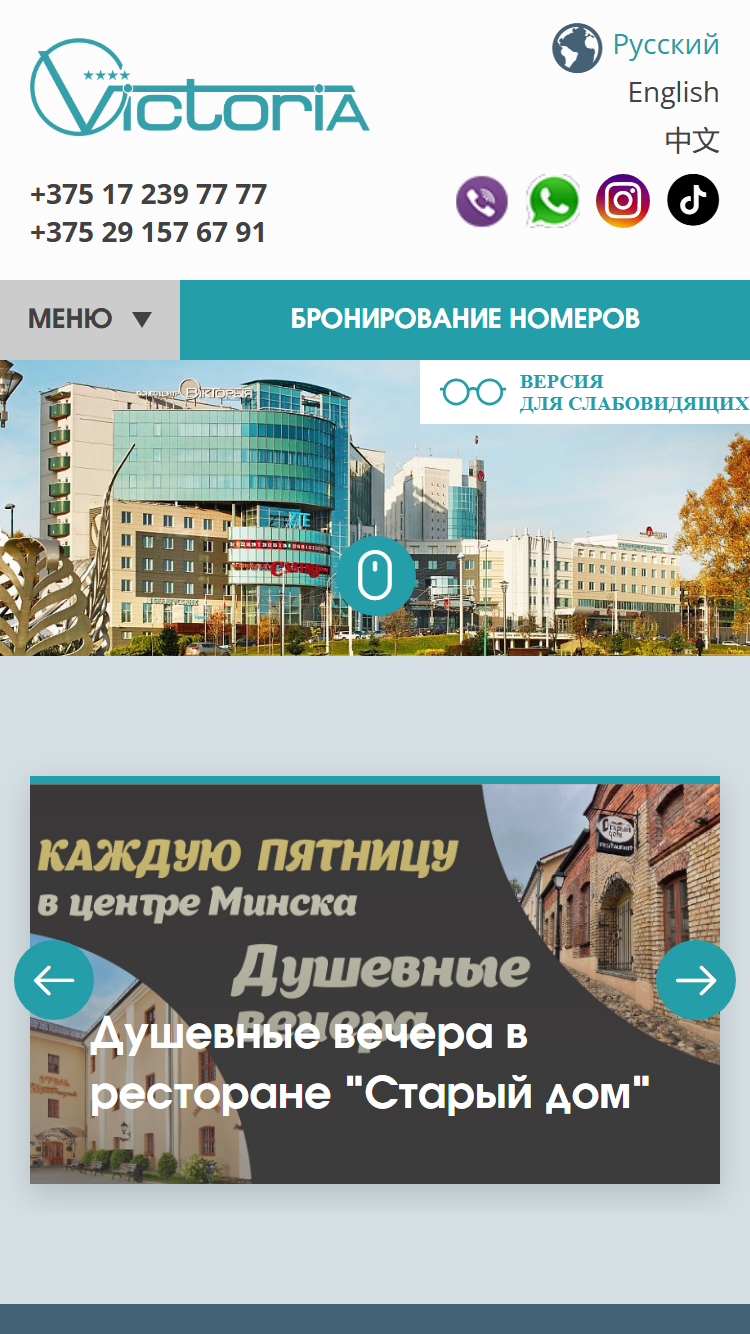Go to the next slide with the right arrow

pyautogui.click(x=696, y=980)
